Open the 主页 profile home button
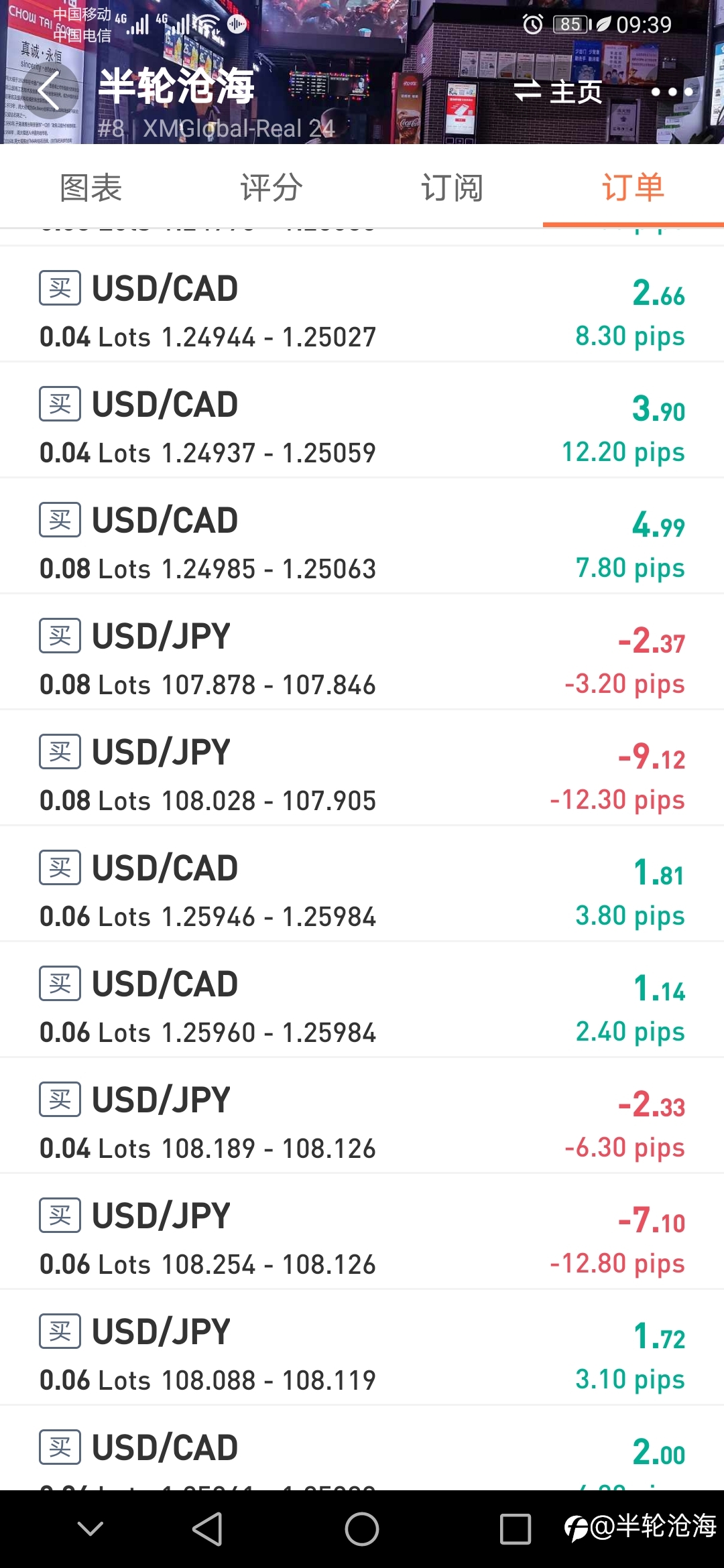The image size is (724, 1568). tap(558, 91)
